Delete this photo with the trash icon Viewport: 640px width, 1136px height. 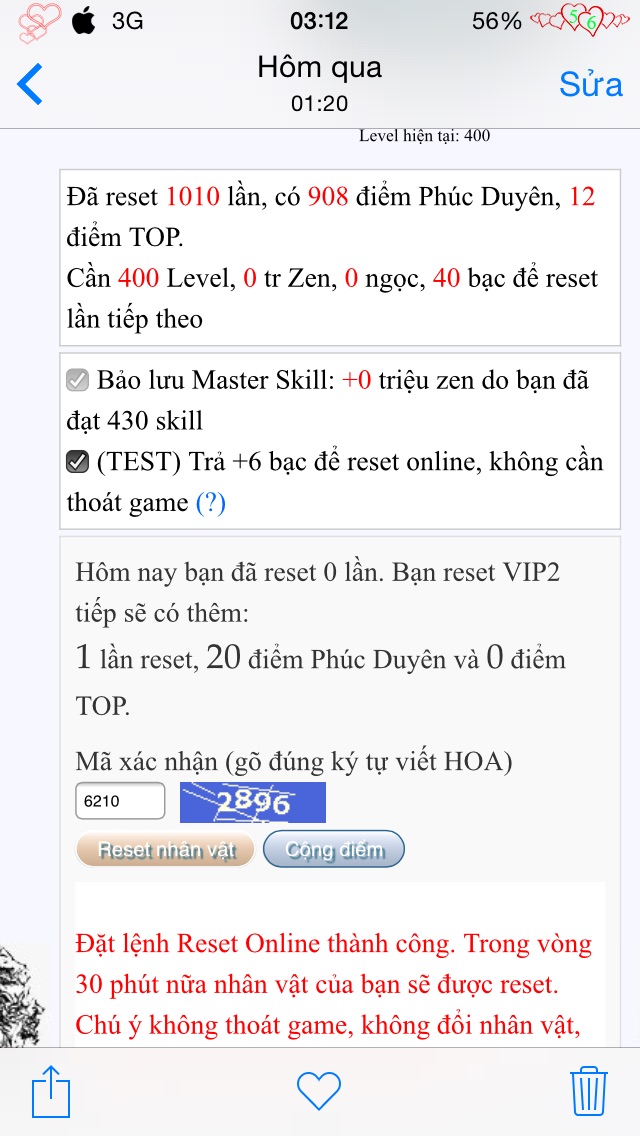(589, 1091)
